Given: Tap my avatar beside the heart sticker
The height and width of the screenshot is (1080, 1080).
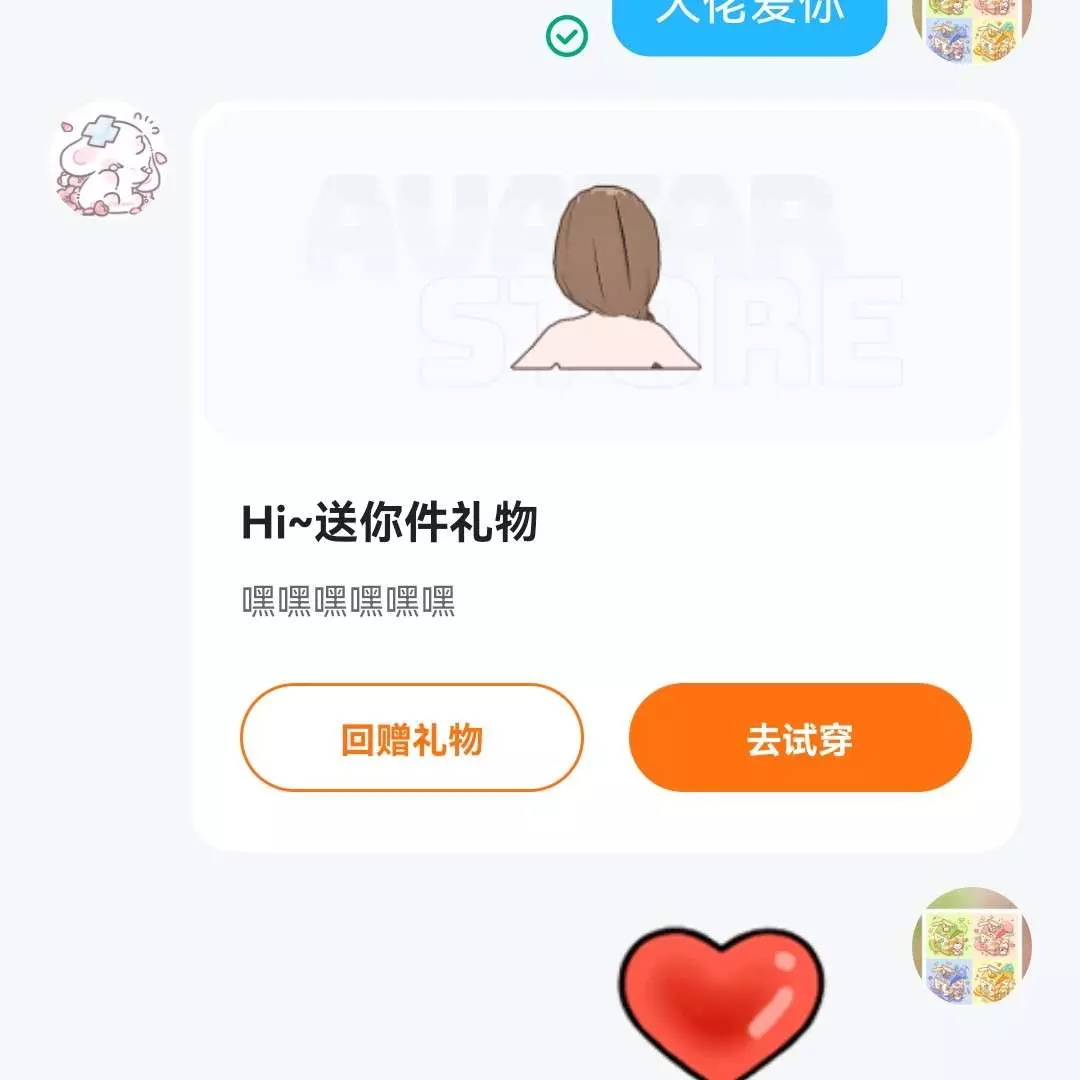Looking at the screenshot, I should (x=971, y=946).
